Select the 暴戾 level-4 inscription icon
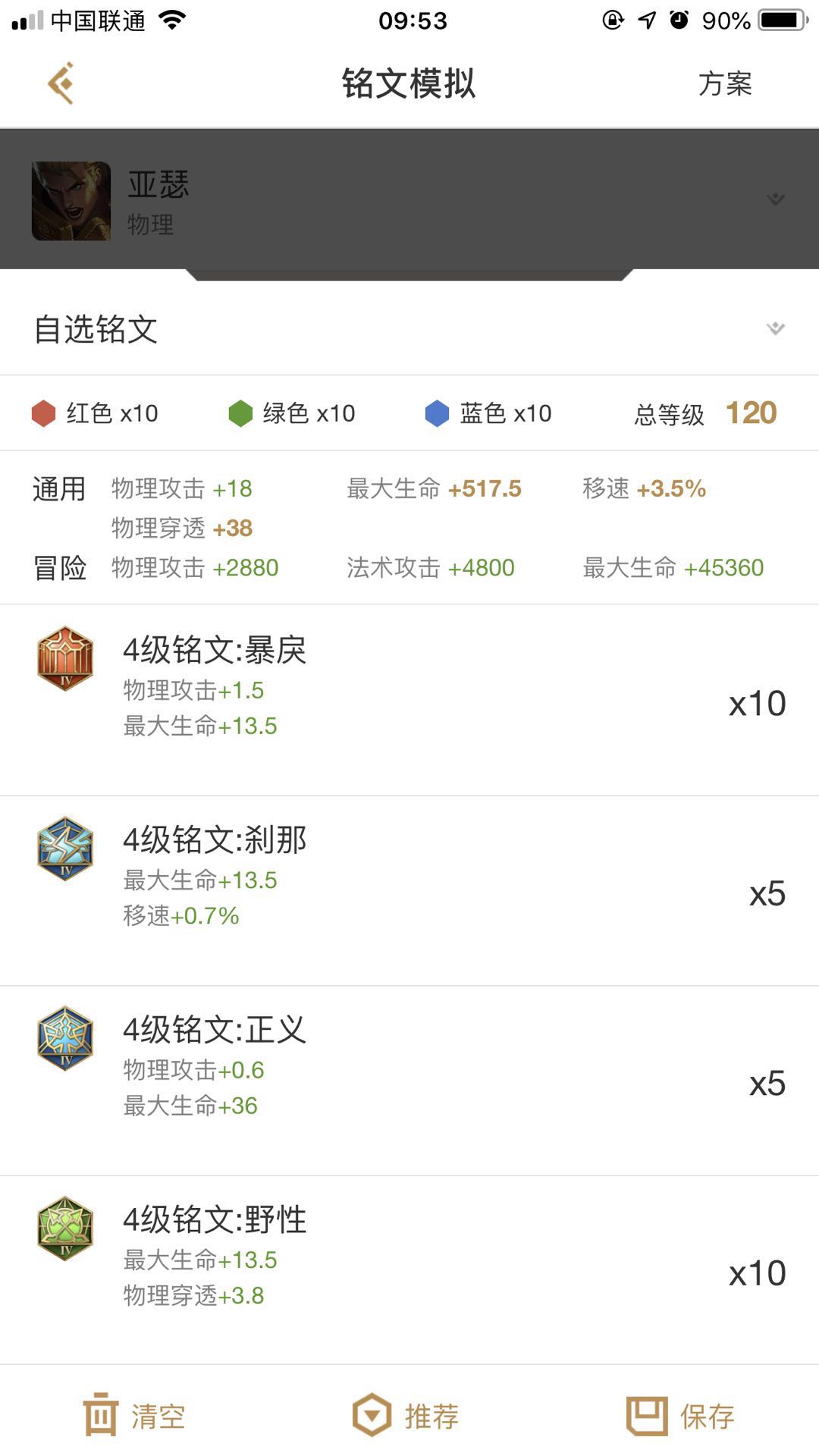The height and width of the screenshot is (1456, 819). click(65, 660)
